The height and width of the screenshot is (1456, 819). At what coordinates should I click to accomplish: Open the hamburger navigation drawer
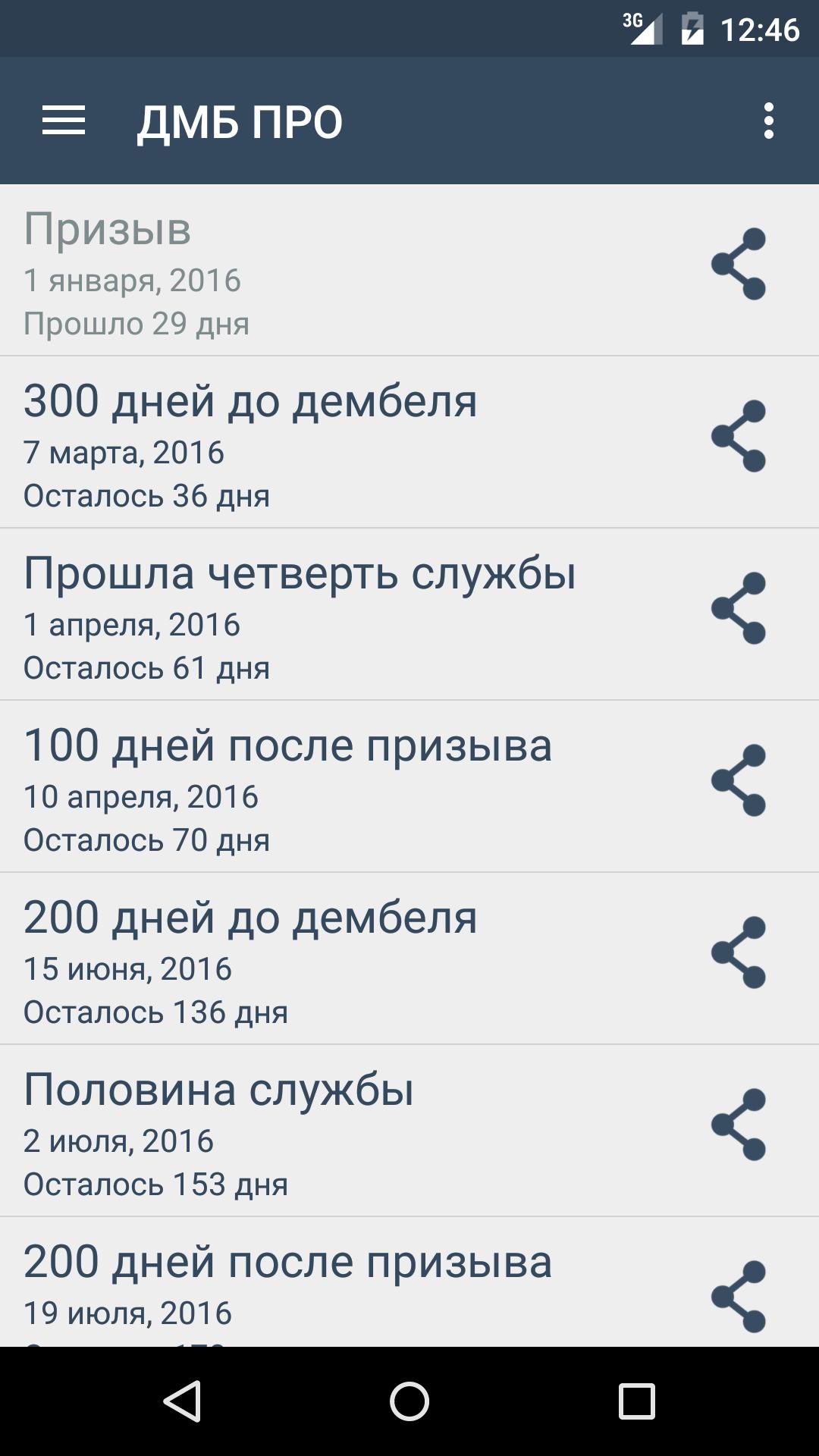pos(64,121)
